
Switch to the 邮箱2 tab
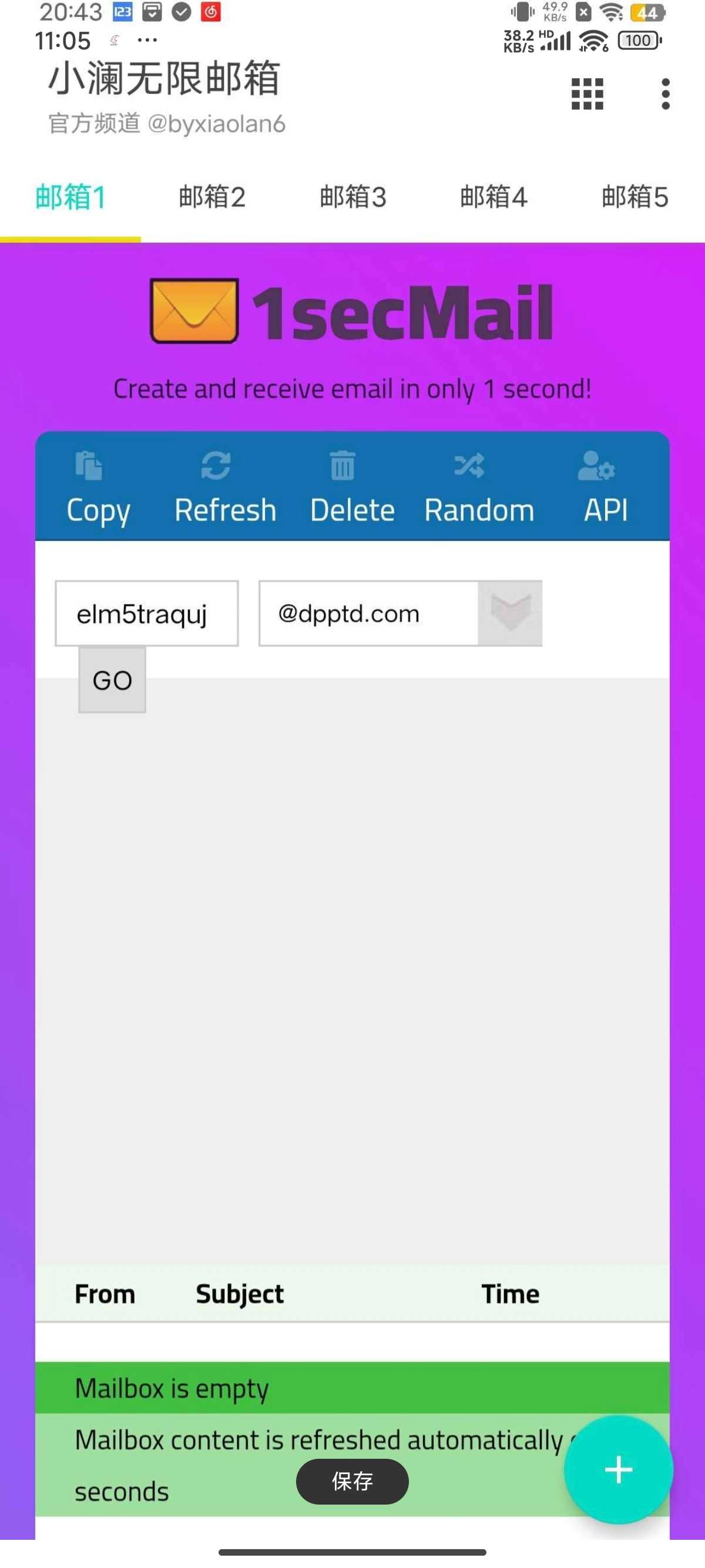point(212,197)
